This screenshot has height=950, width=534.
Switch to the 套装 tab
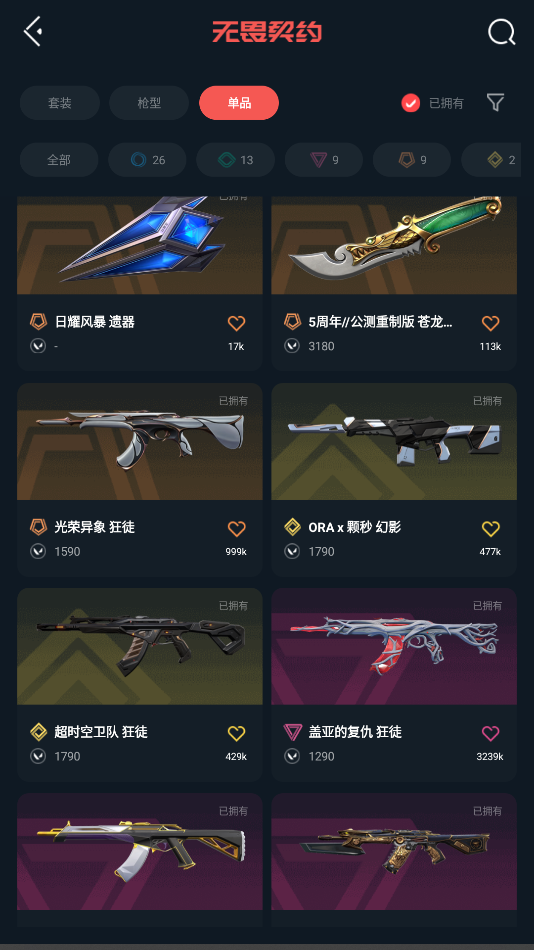[x=59, y=103]
